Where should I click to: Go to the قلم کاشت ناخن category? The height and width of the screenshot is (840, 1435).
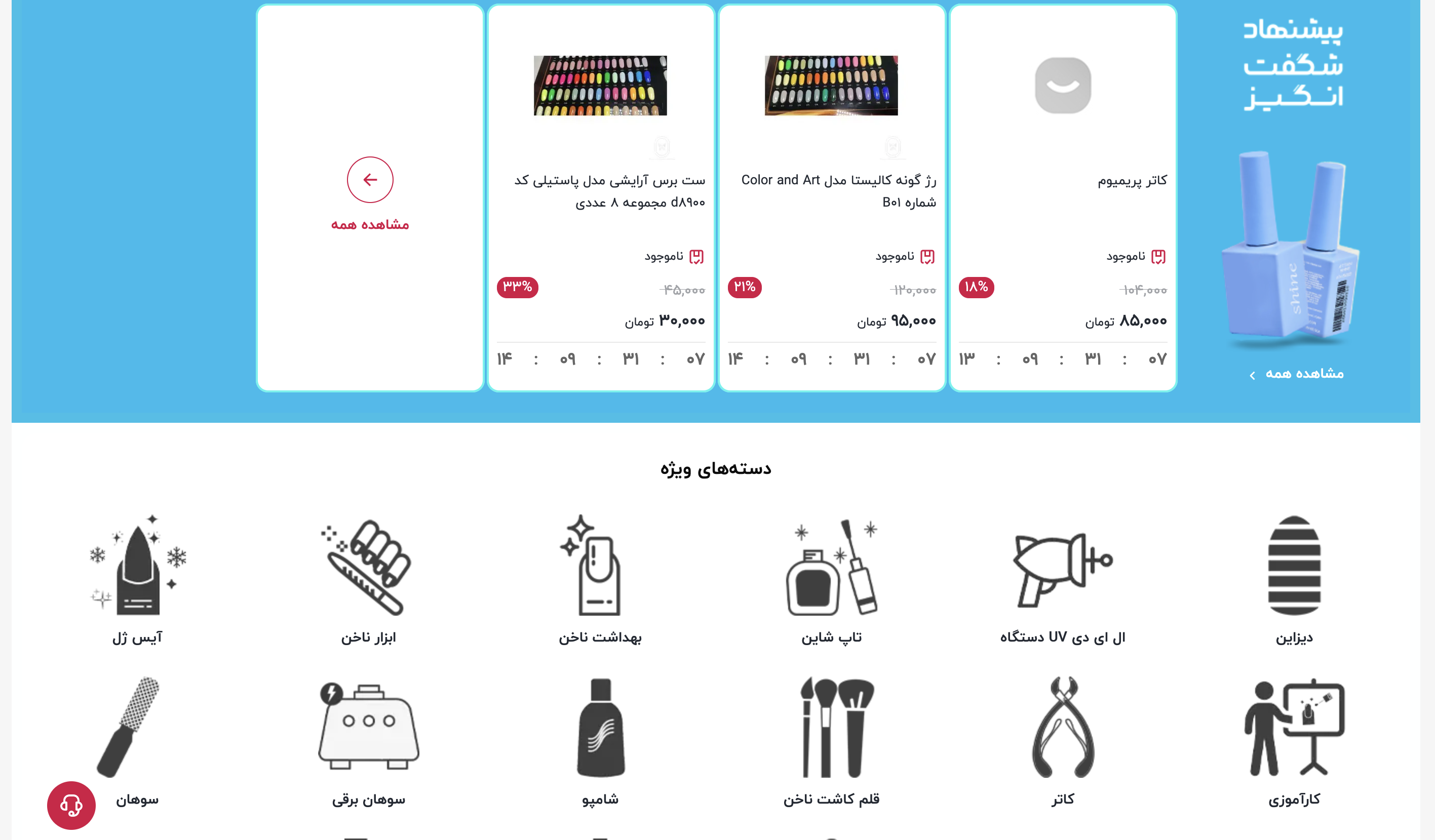click(x=831, y=740)
